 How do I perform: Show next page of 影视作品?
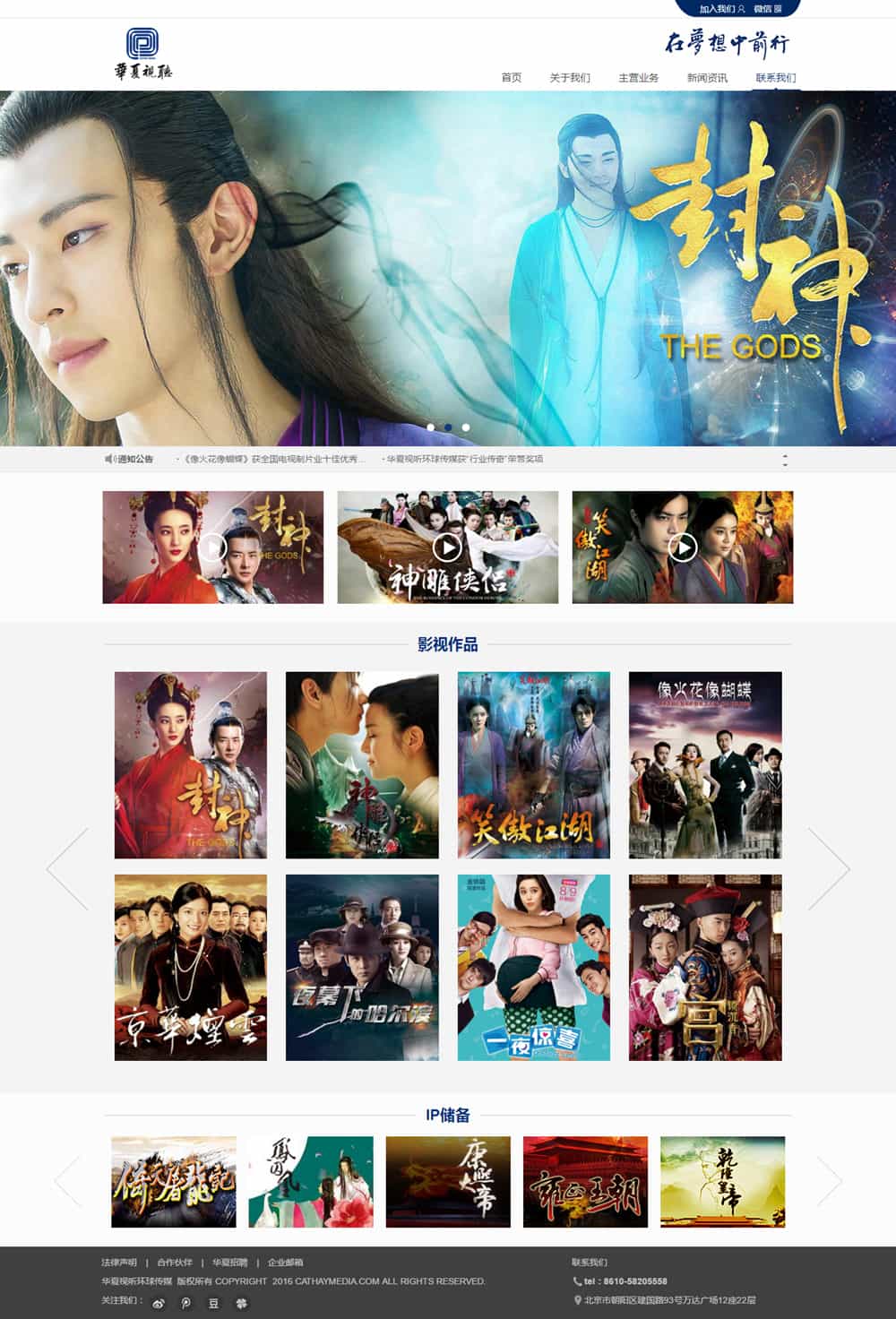pyautogui.click(x=828, y=867)
